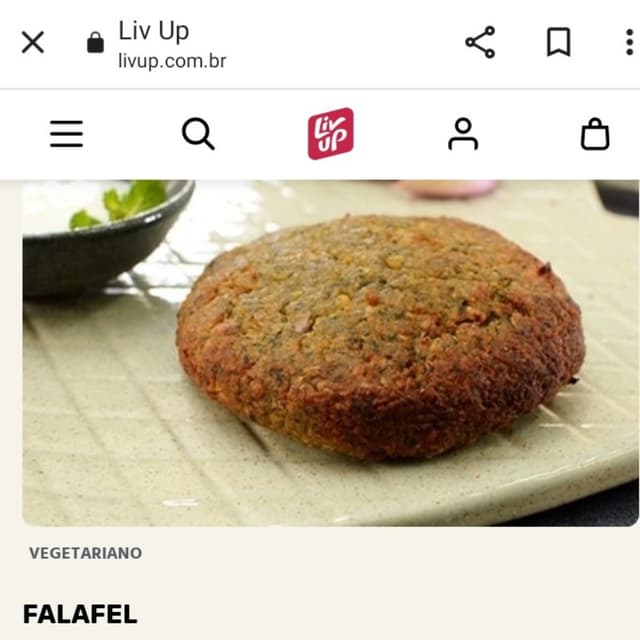Open the user account profile

(x=463, y=133)
